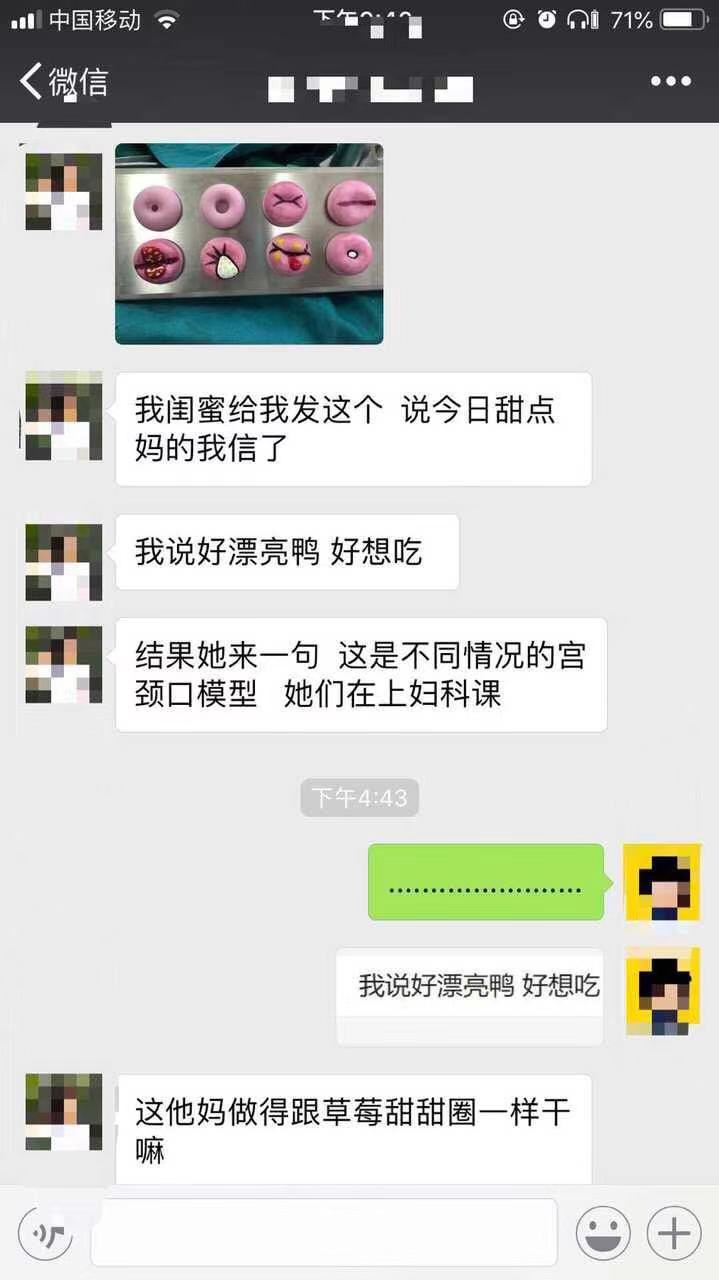The width and height of the screenshot is (719, 1280).
Task: Go back to the 微信 chat list
Action: 62,81
